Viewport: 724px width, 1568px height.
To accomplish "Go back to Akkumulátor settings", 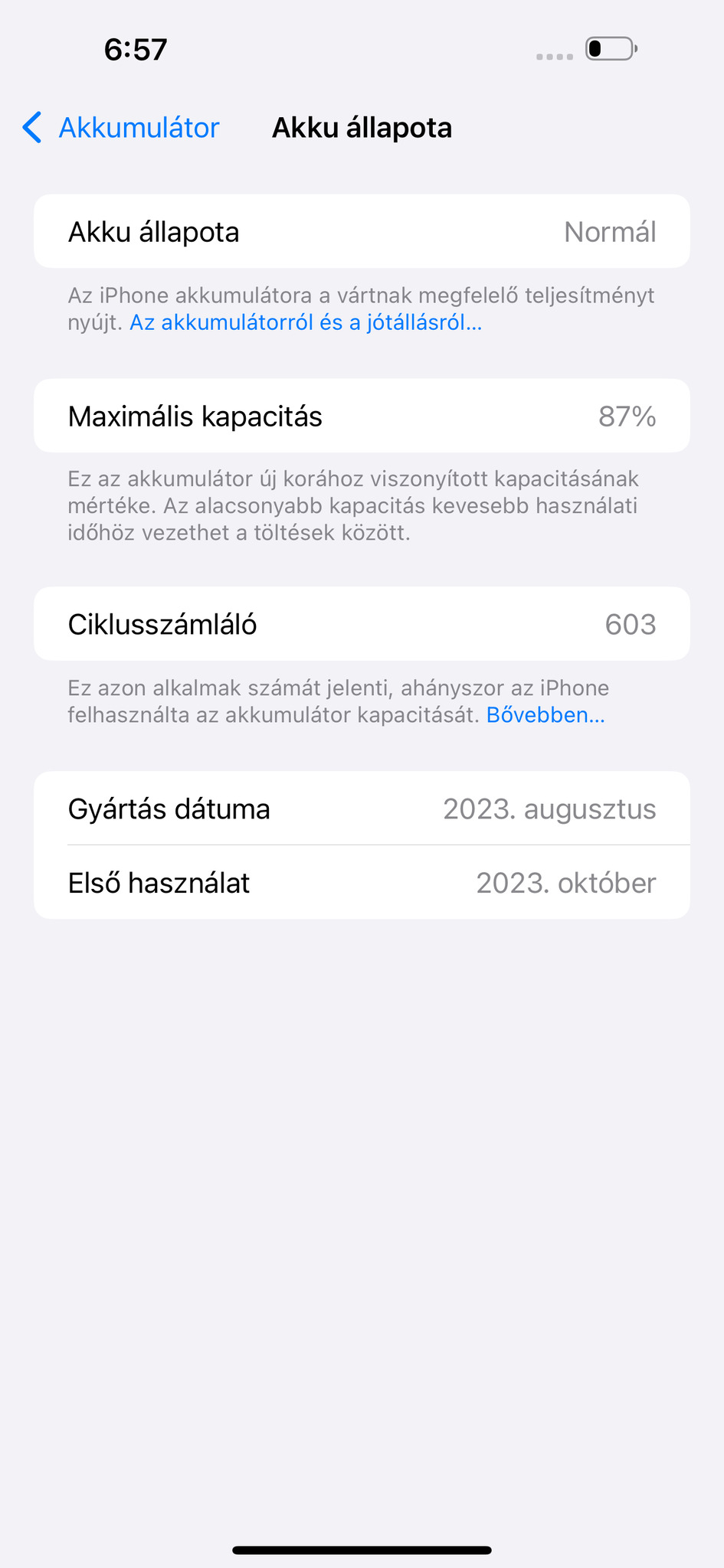I will pyautogui.click(x=121, y=128).
